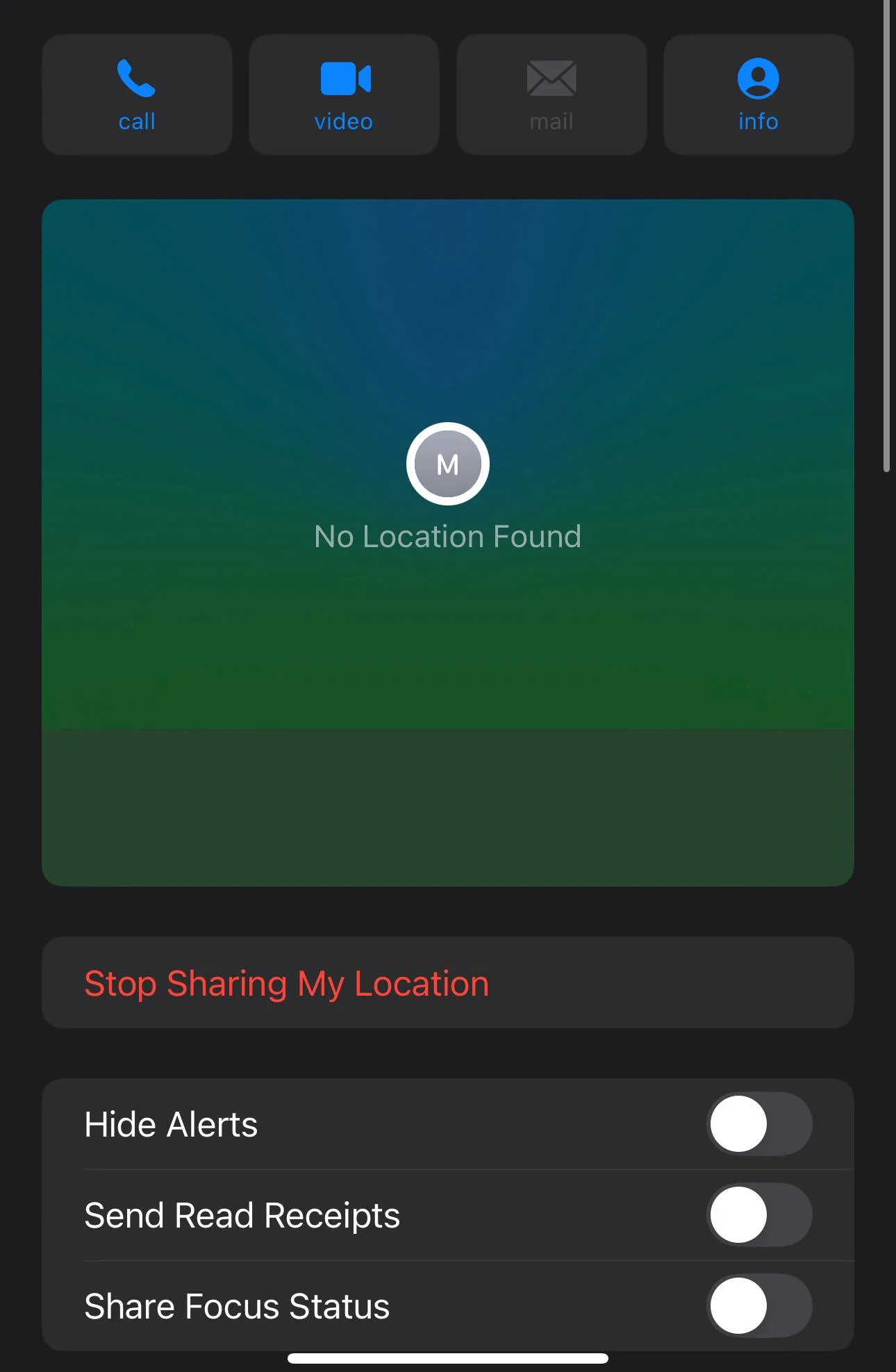Start a voice call with the phone icon
The image size is (896, 1372).
(137, 76)
